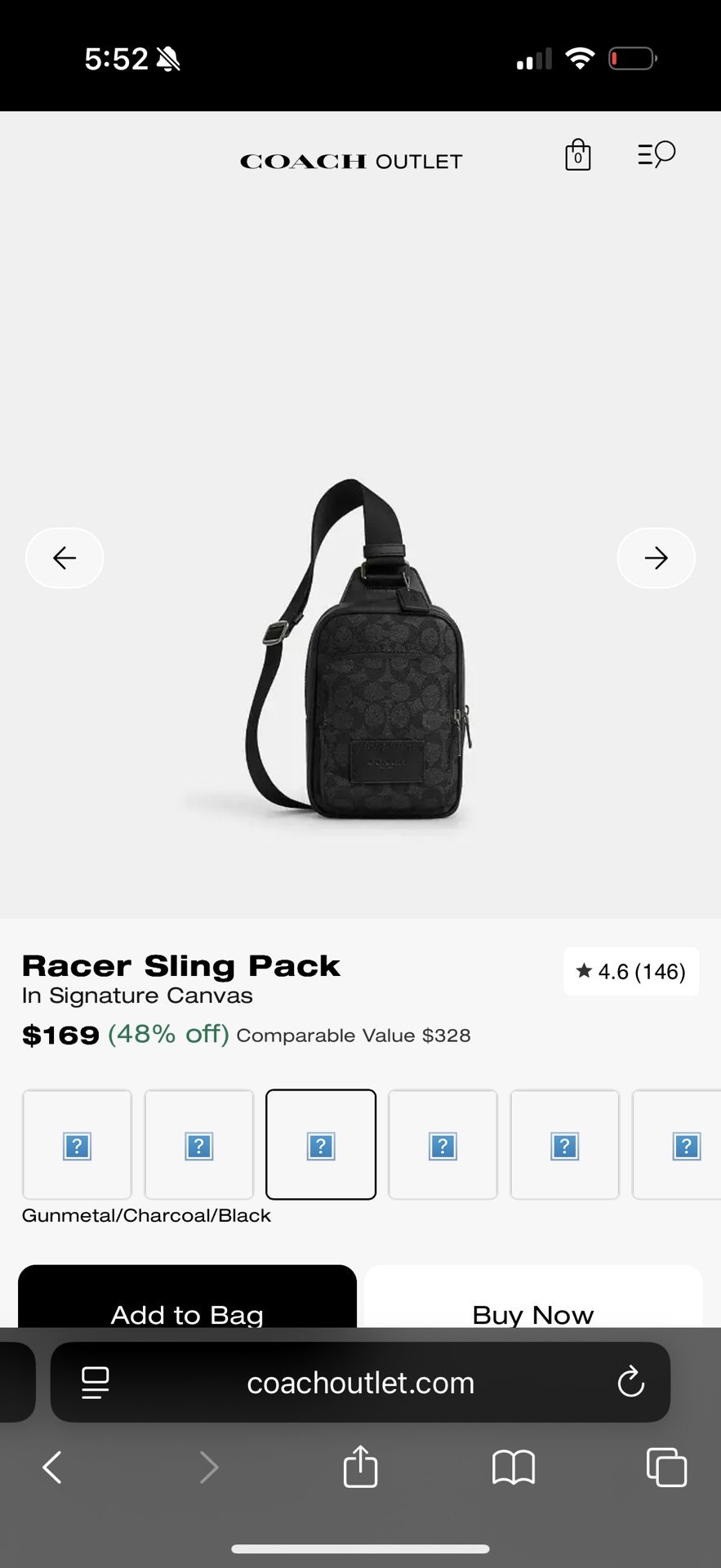Select the first color option on the left
The height and width of the screenshot is (1568, 721).
coord(77,1144)
